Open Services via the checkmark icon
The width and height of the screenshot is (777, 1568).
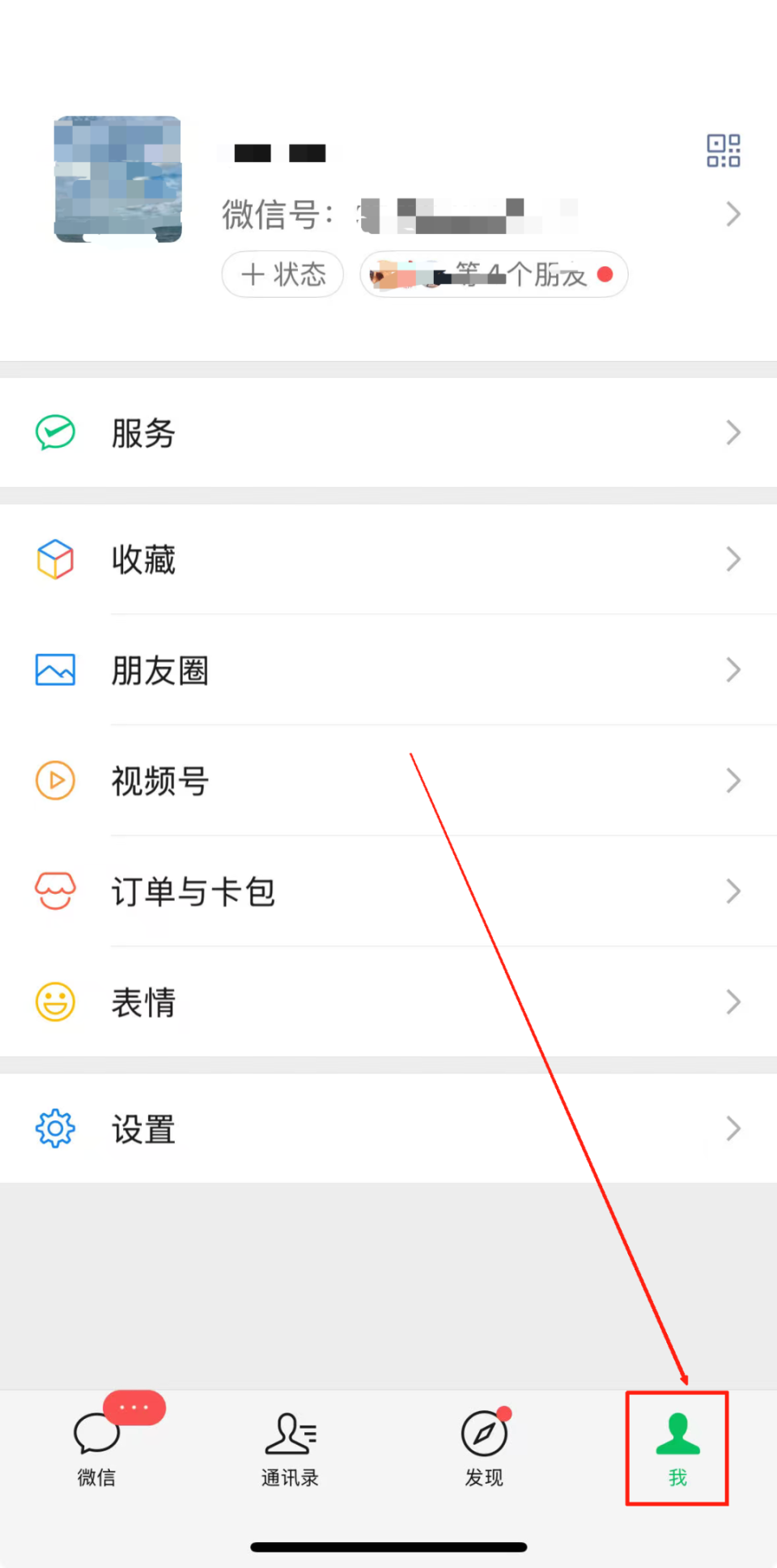tap(54, 432)
